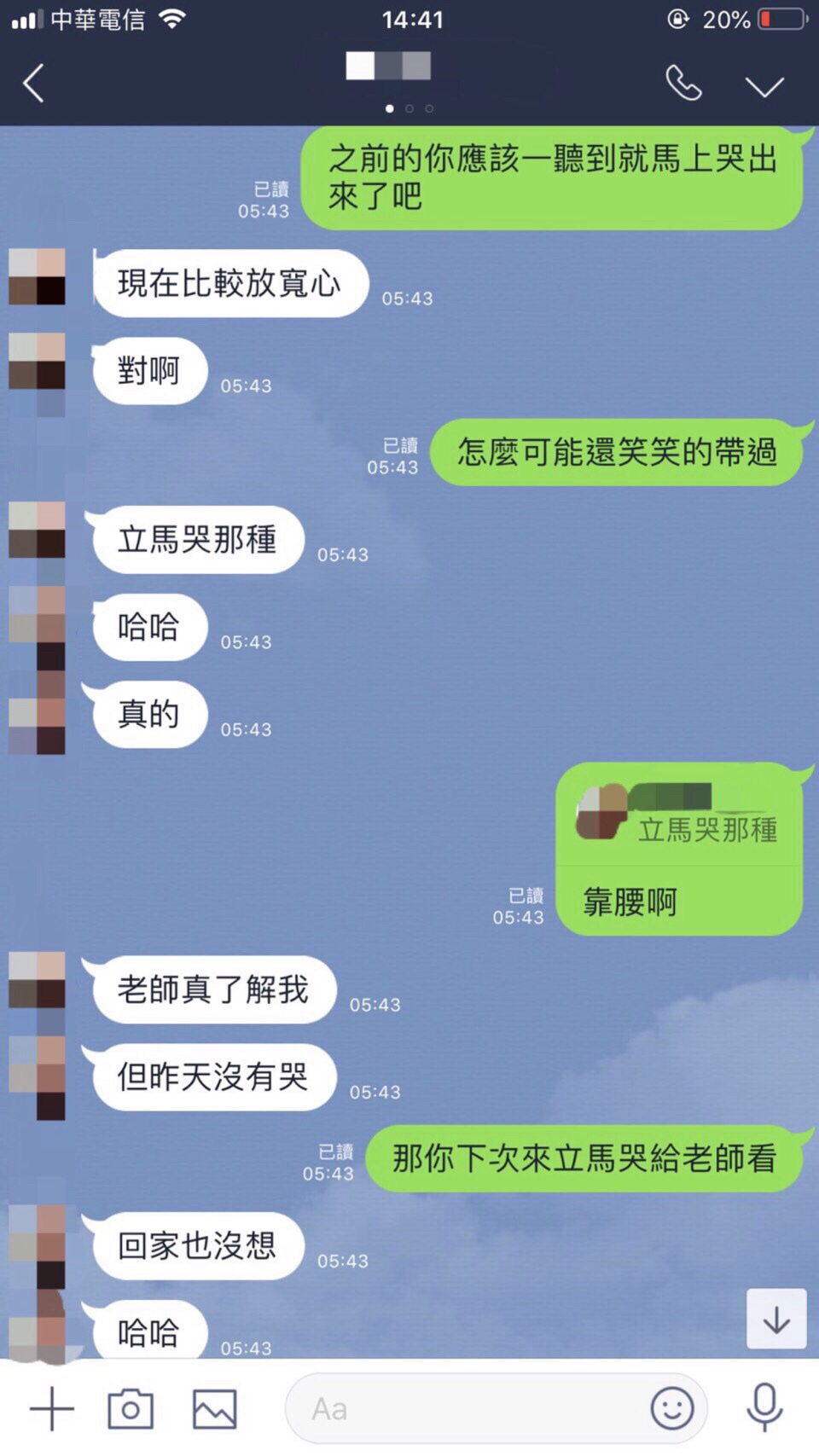This screenshot has height=1456, width=819.
Task: Open sender avatar beside 現在比較放寬心
Action: tap(37, 277)
